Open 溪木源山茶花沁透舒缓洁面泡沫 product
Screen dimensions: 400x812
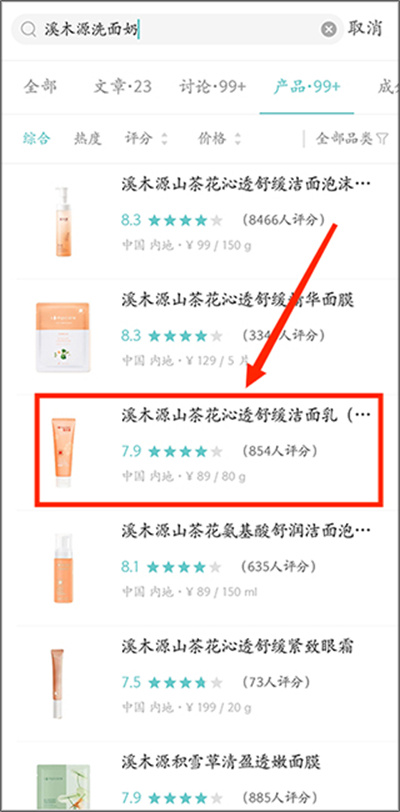coord(200,221)
